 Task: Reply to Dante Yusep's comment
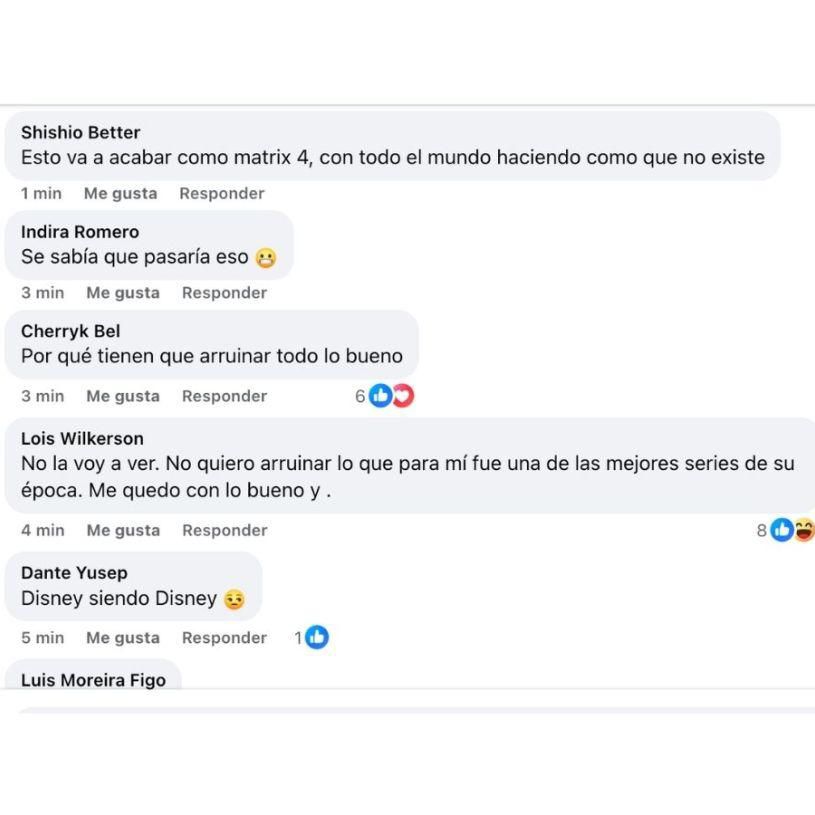[224, 637]
